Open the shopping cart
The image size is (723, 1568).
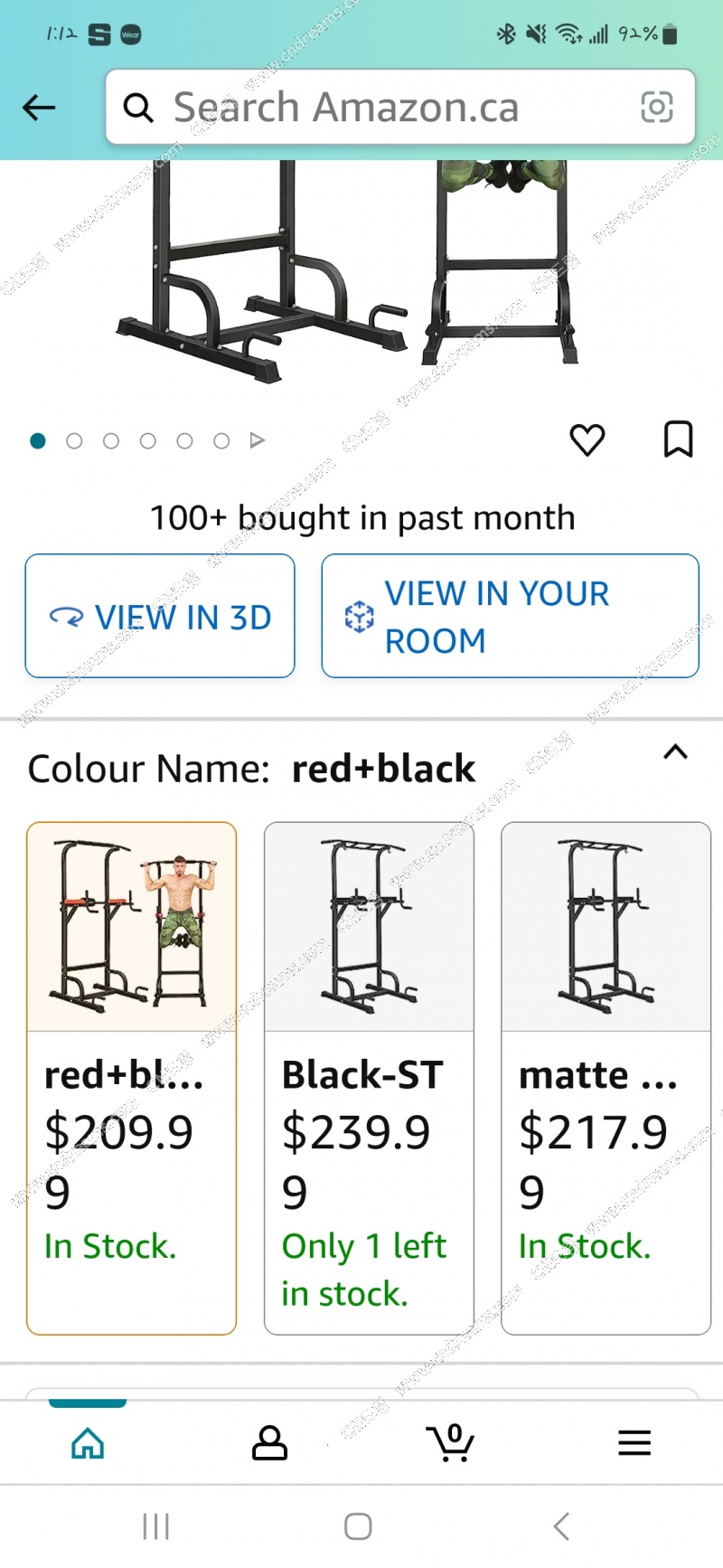point(451,1443)
